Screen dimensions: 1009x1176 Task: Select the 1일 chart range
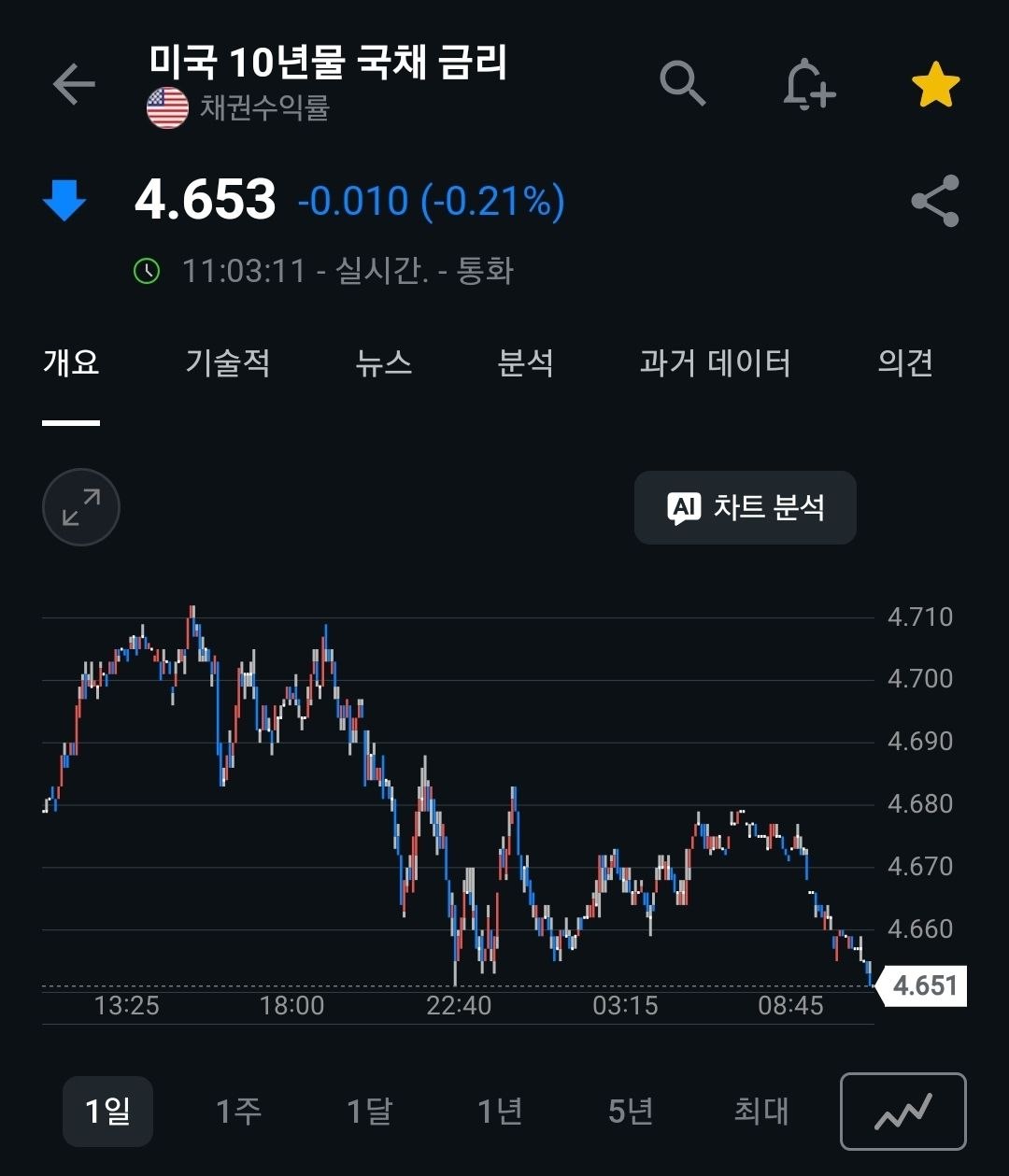pos(107,1111)
